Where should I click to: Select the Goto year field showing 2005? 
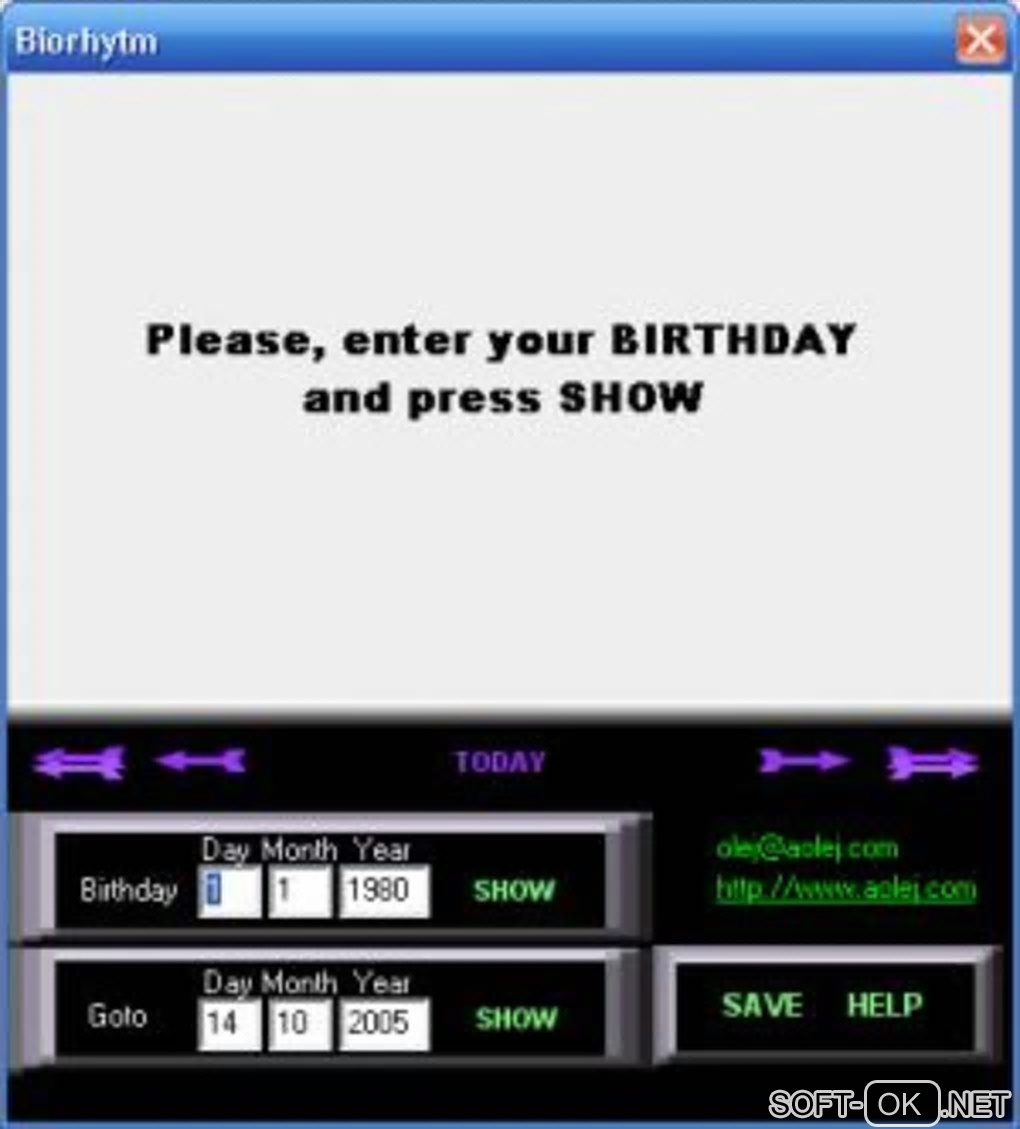pos(384,1023)
